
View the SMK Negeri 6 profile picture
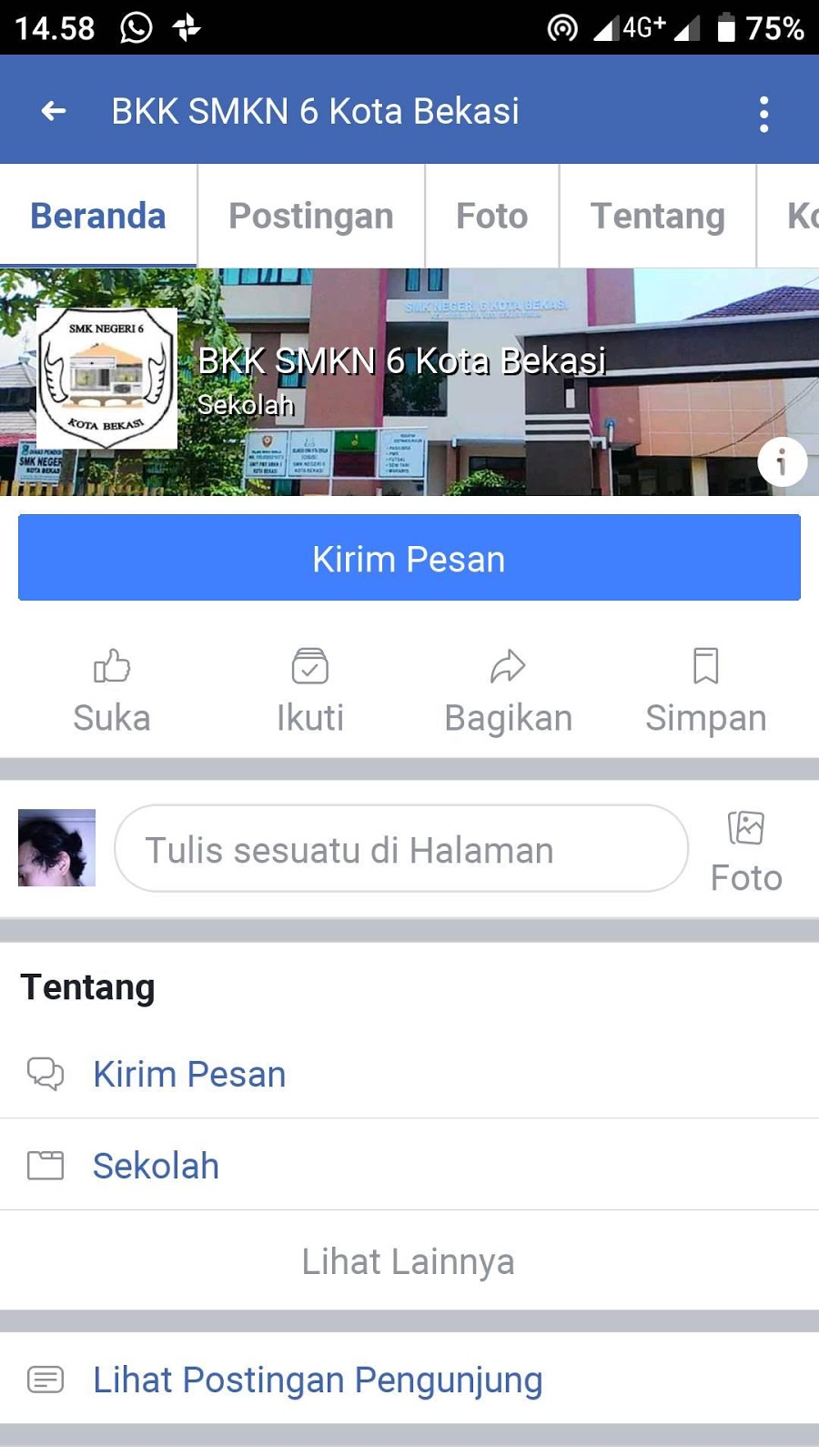106,378
